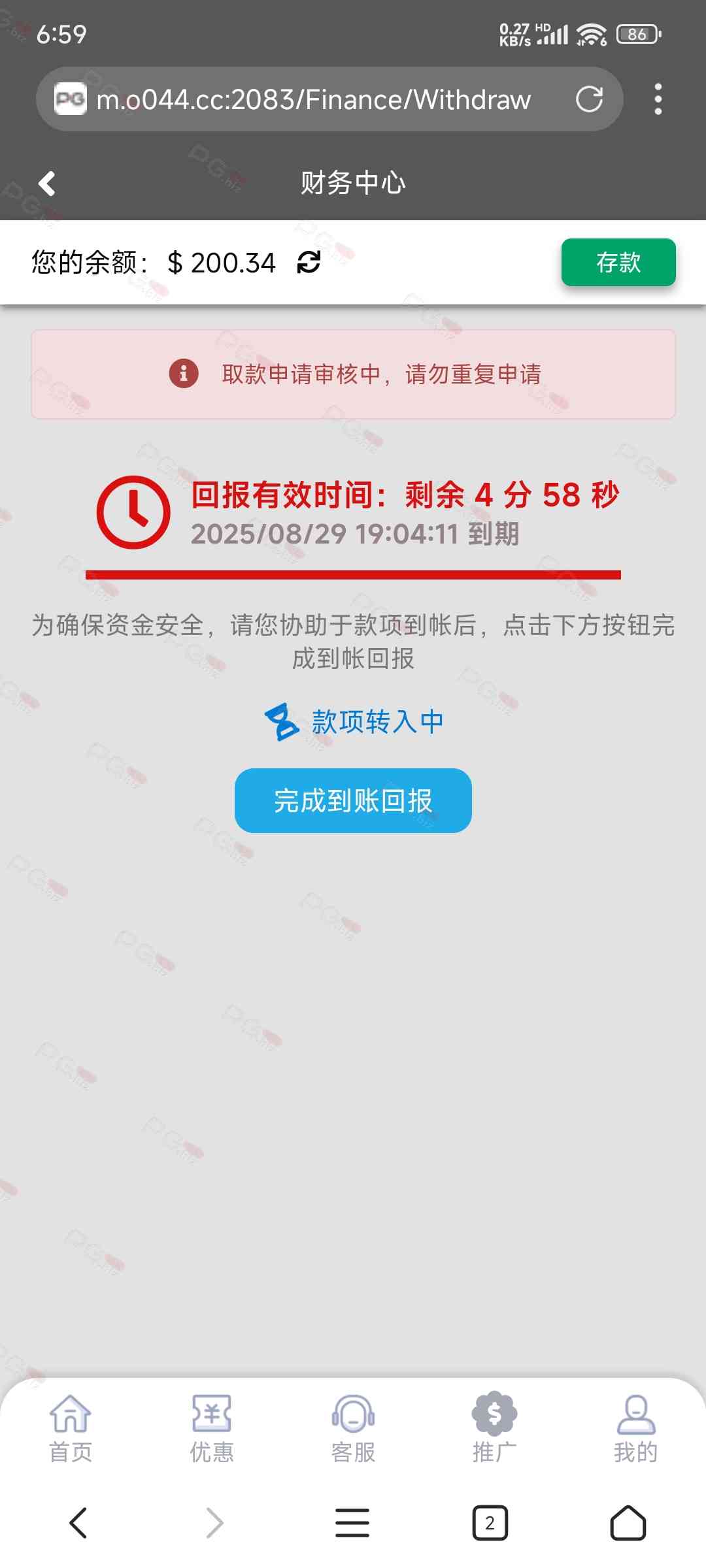Open the browser tabs switcher
The image size is (706, 1568).
pyautogui.click(x=490, y=1524)
